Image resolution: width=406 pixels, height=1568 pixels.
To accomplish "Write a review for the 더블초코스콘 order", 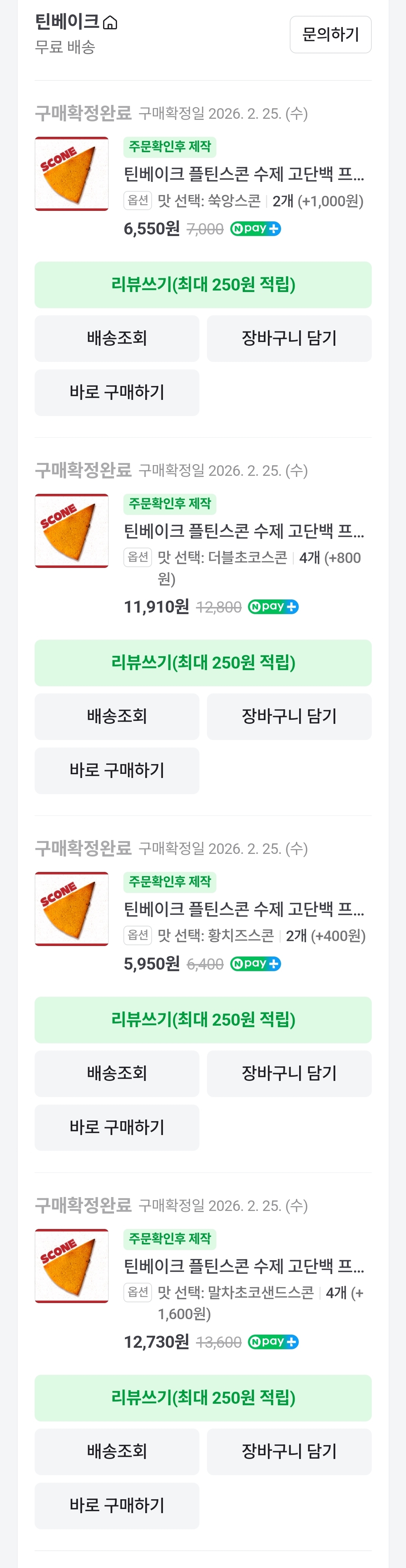I will 203,662.
